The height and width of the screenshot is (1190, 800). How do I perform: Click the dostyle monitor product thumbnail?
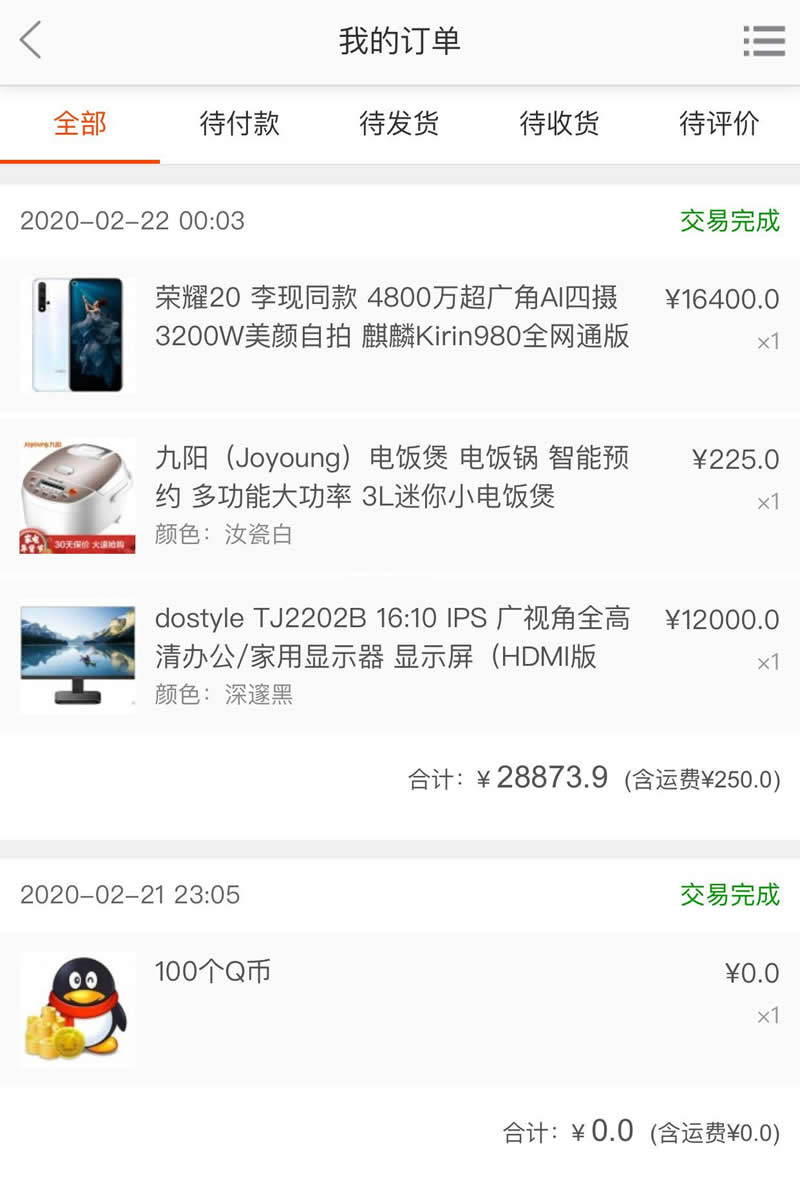click(78, 653)
